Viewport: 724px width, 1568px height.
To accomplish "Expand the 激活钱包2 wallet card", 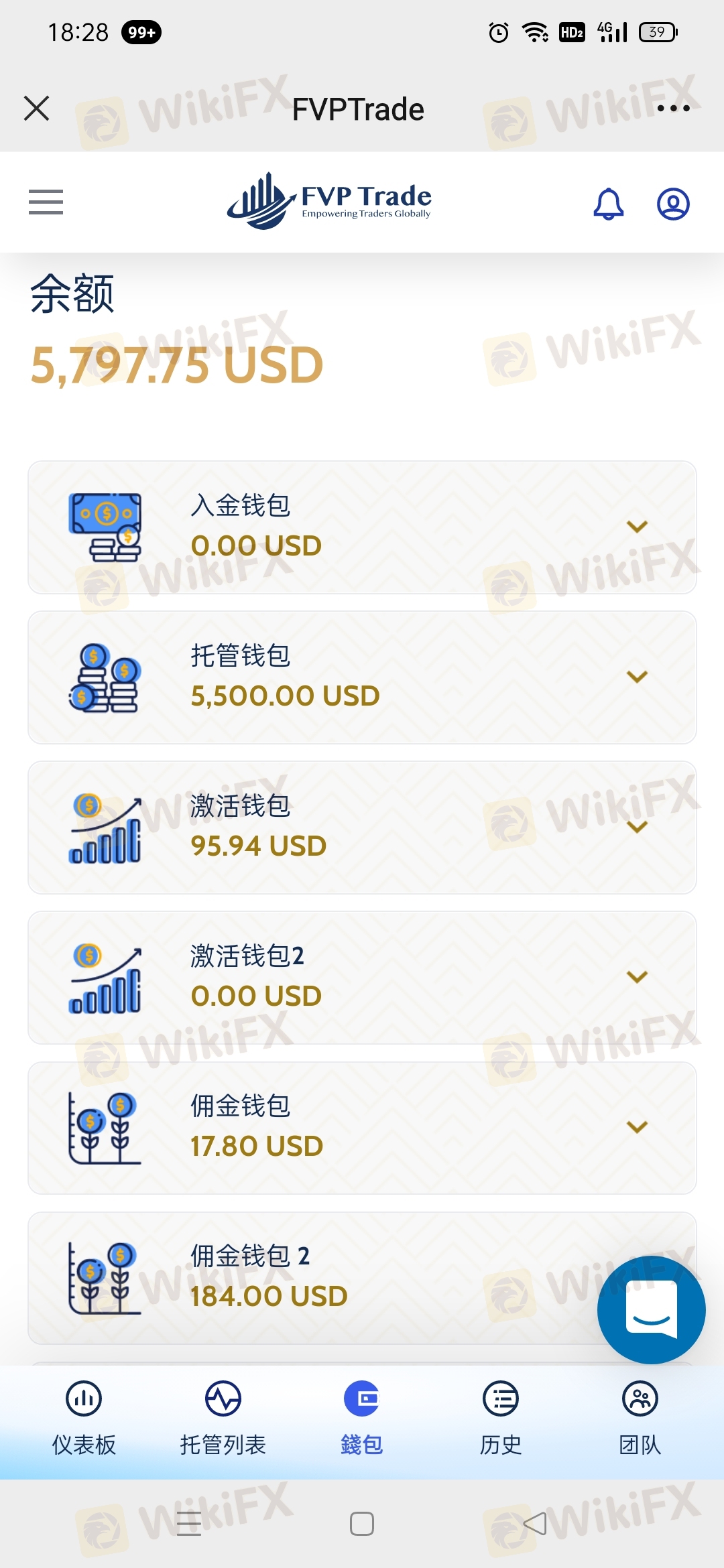I will coord(637,977).
